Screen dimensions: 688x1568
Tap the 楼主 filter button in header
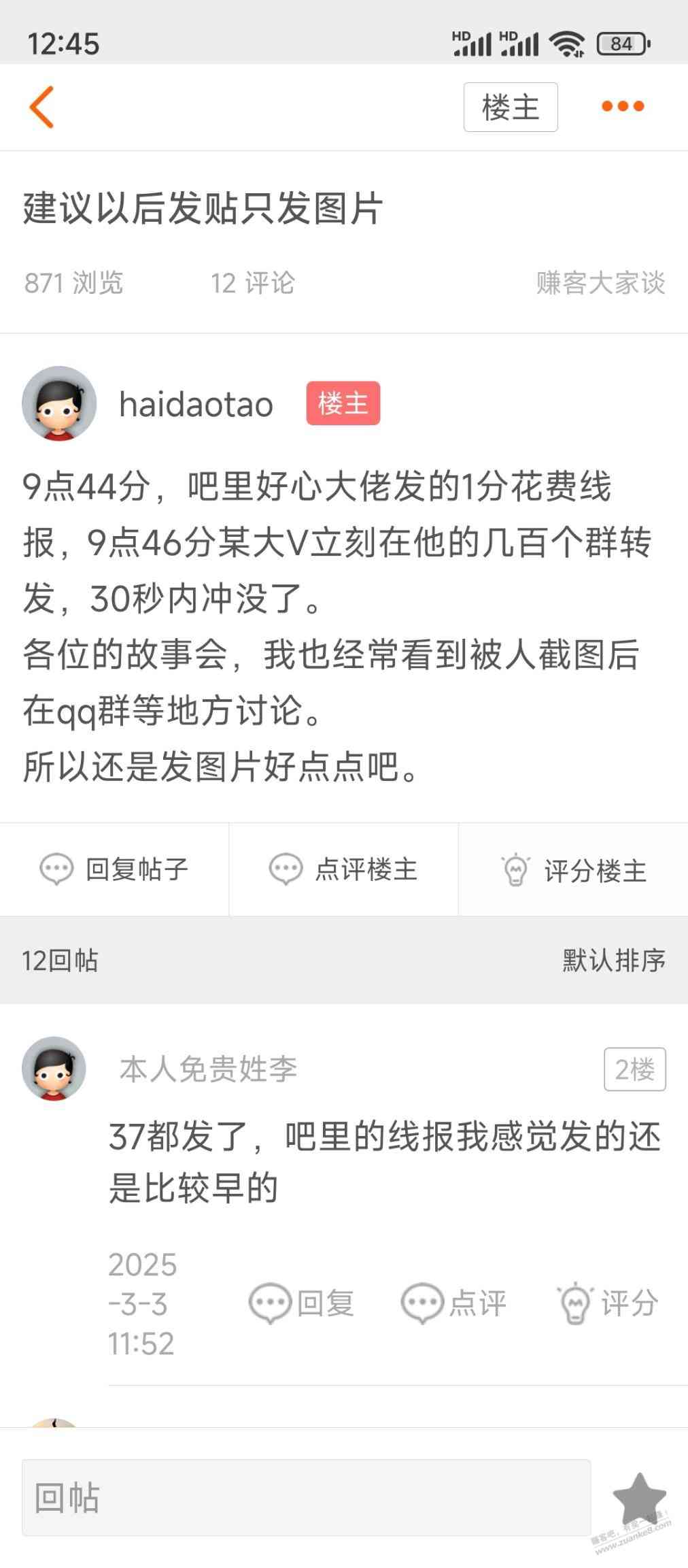[x=510, y=107]
